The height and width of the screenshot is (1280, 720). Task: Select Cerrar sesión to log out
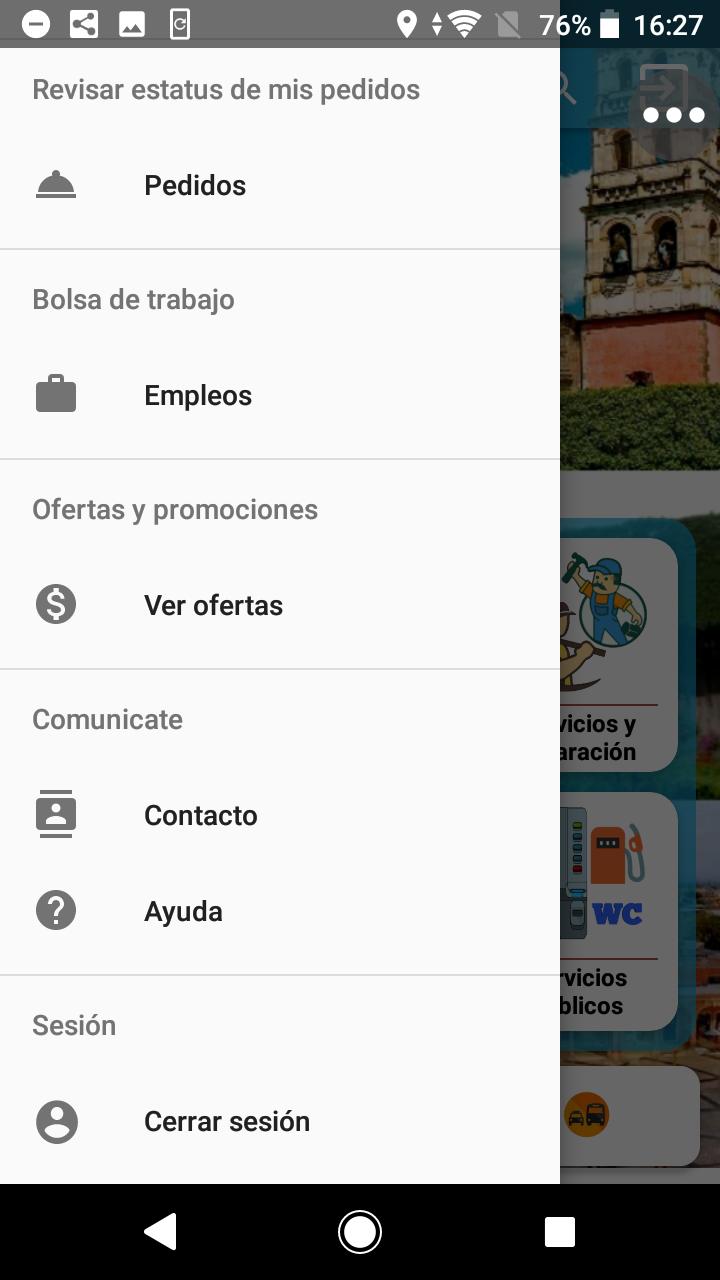(x=226, y=1122)
